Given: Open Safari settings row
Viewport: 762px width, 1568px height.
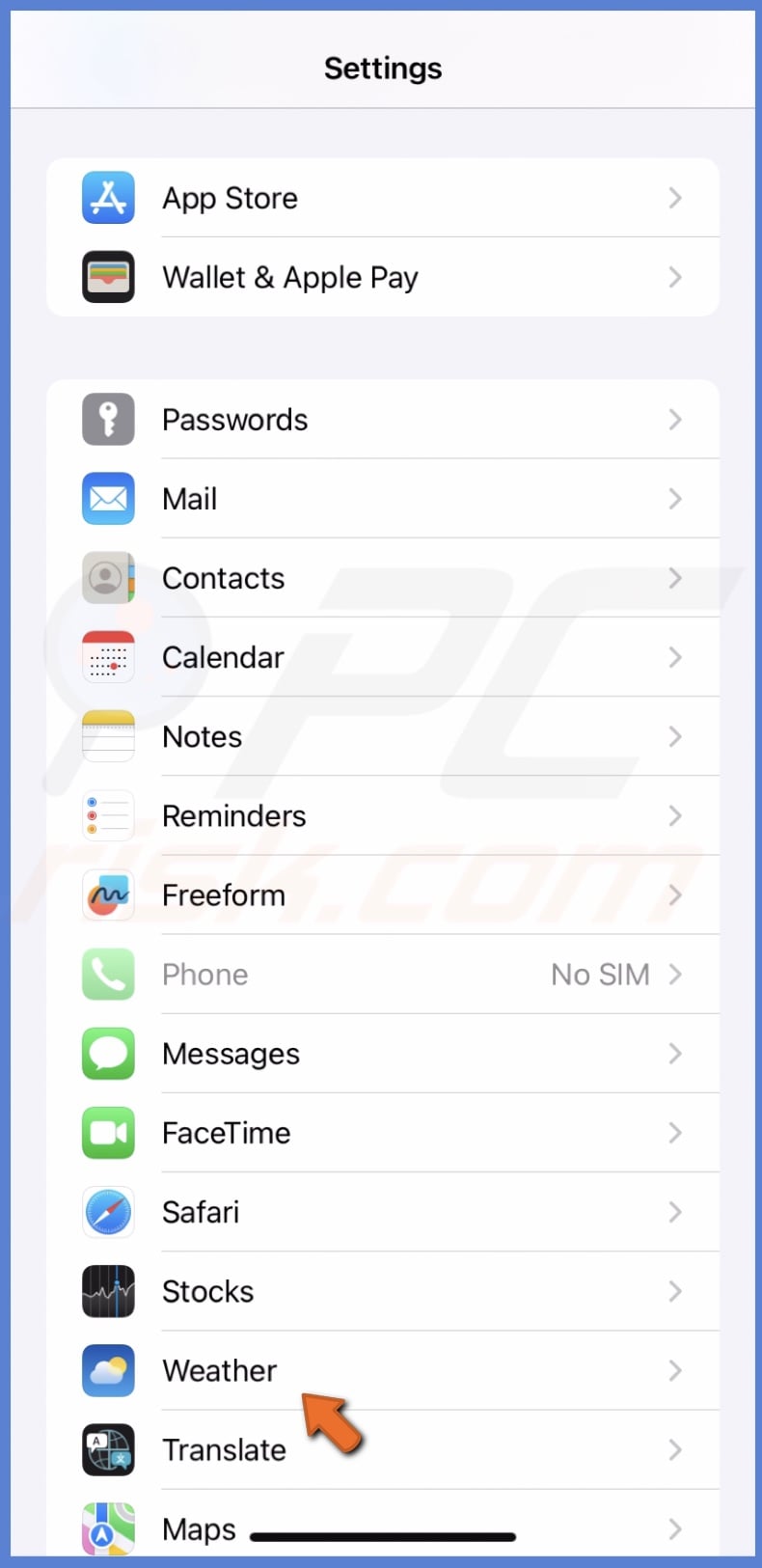Looking at the screenshot, I should point(382,1212).
